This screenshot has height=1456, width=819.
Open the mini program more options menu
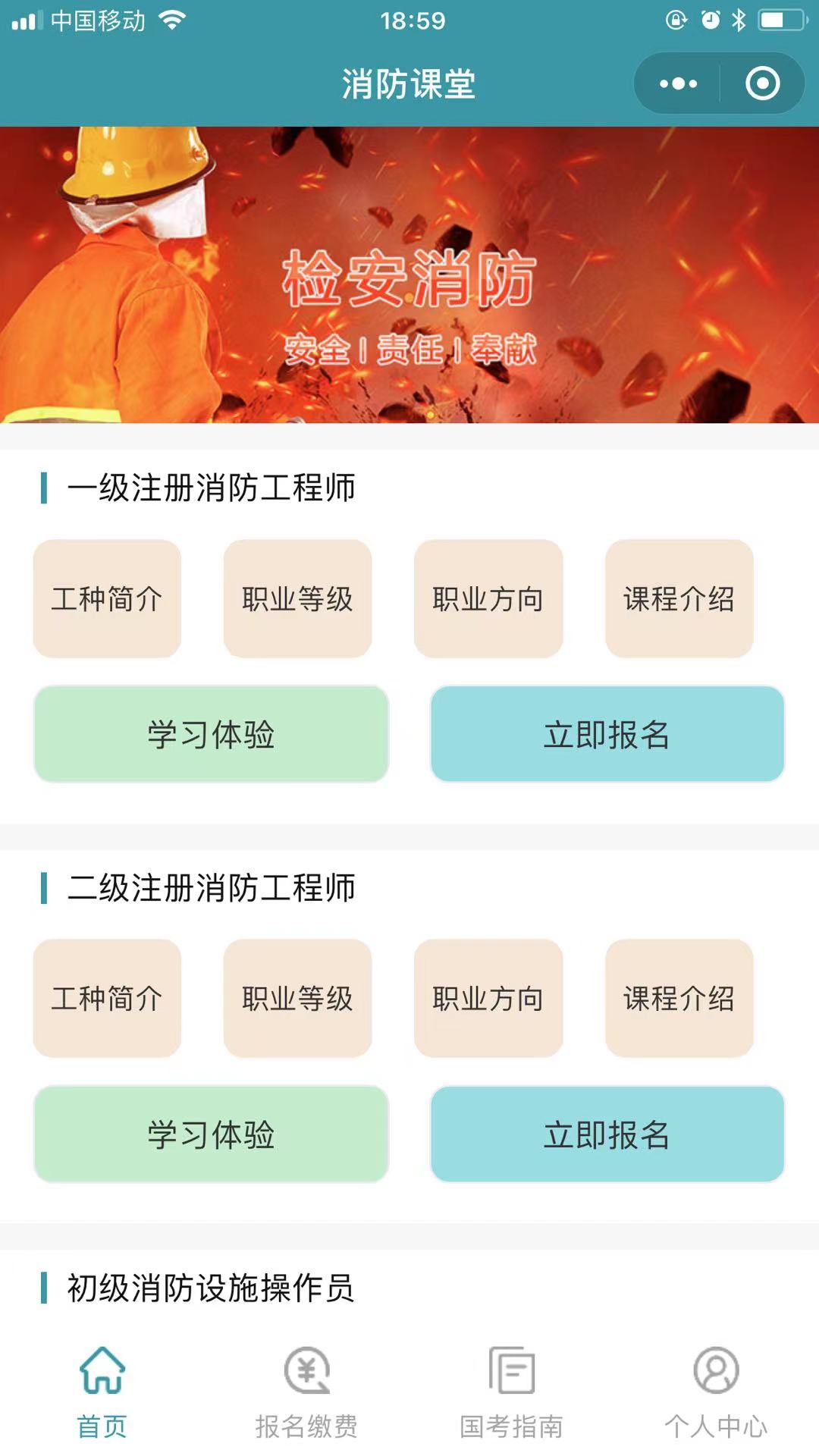(x=678, y=83)
